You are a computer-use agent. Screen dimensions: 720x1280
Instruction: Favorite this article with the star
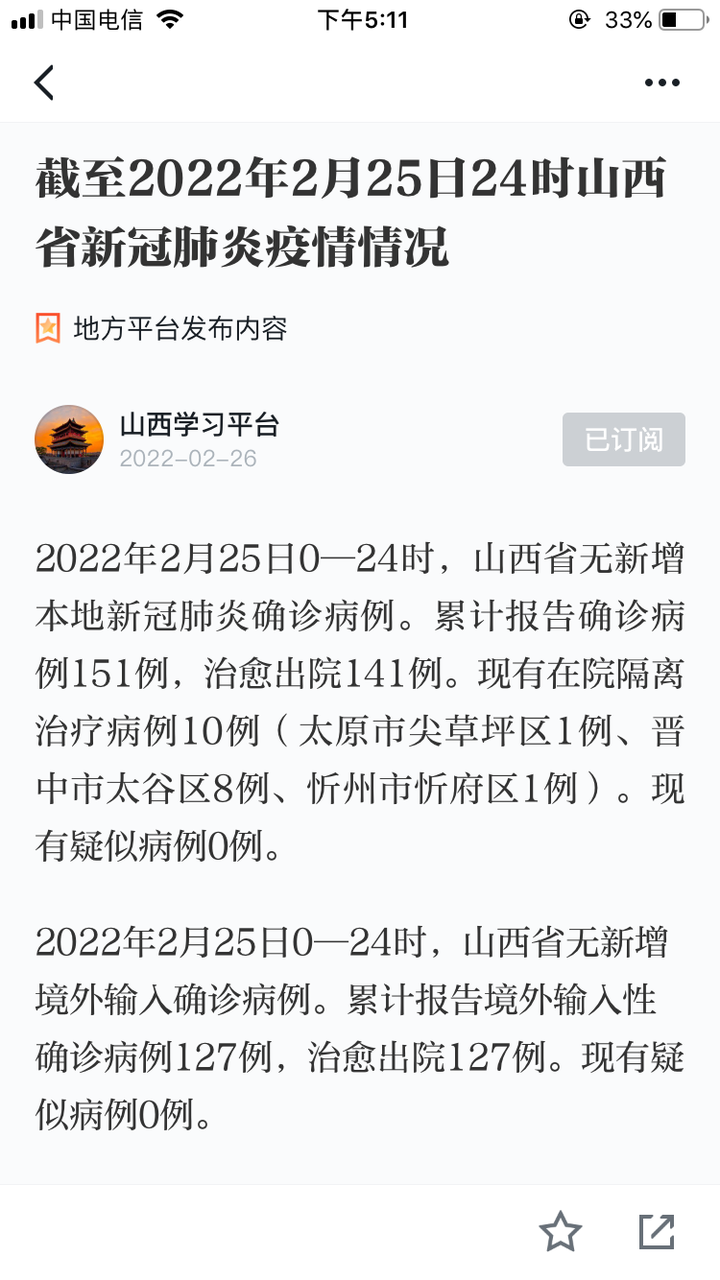(560, 1231)
